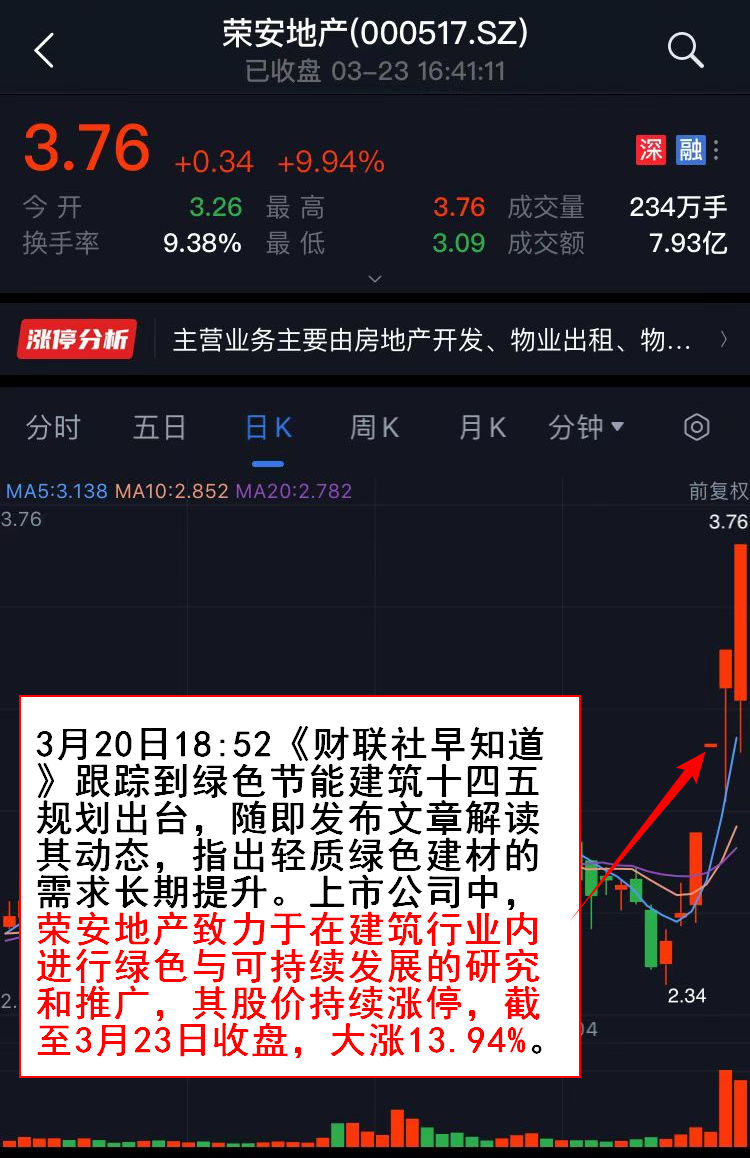Switch to the 月K chart tab
Screen dimensions: 750x1158
(x=482, y=428)
